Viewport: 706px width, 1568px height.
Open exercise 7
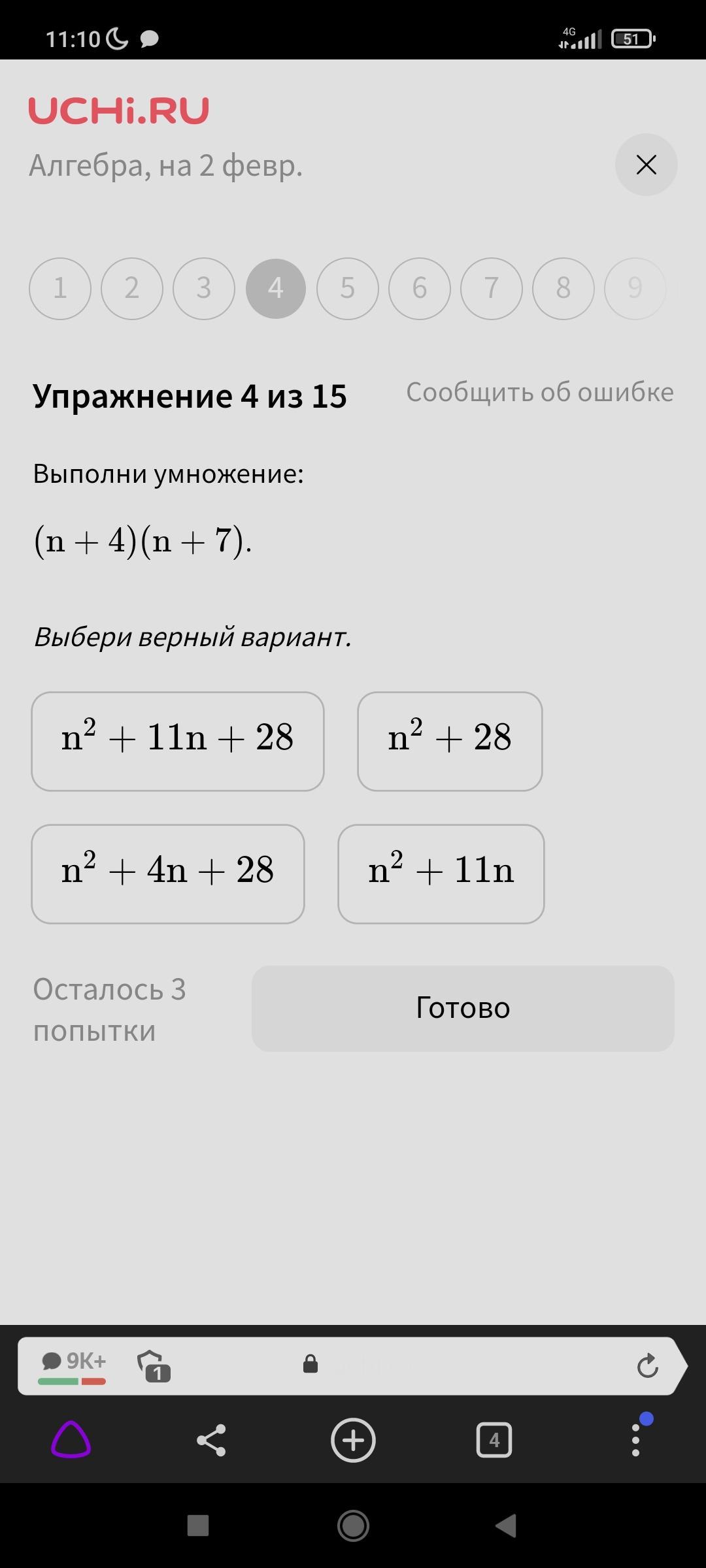[492, 288]
